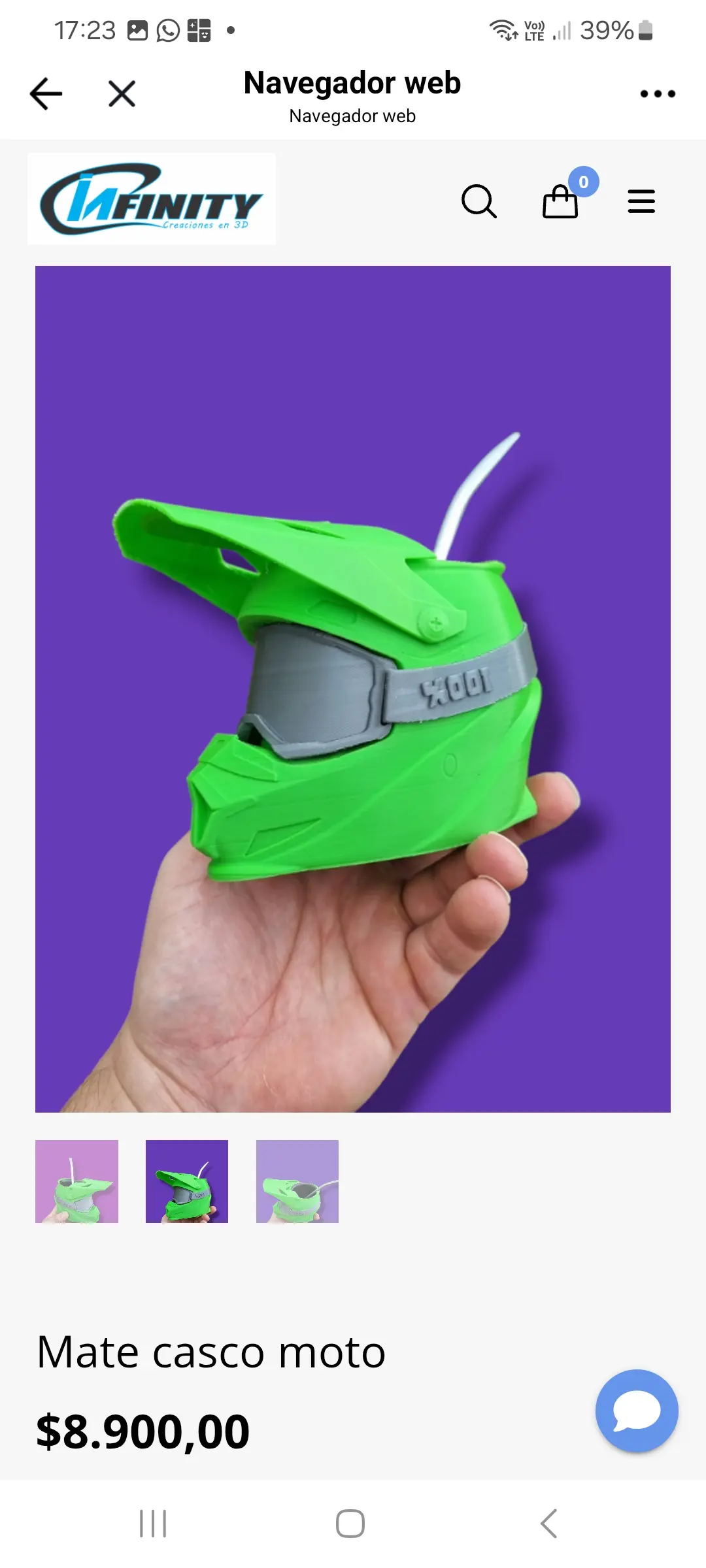The image size is (706, 1568).
Task: Open the main helmet product image
Action: pyautogui.click(x=353, y=689)
